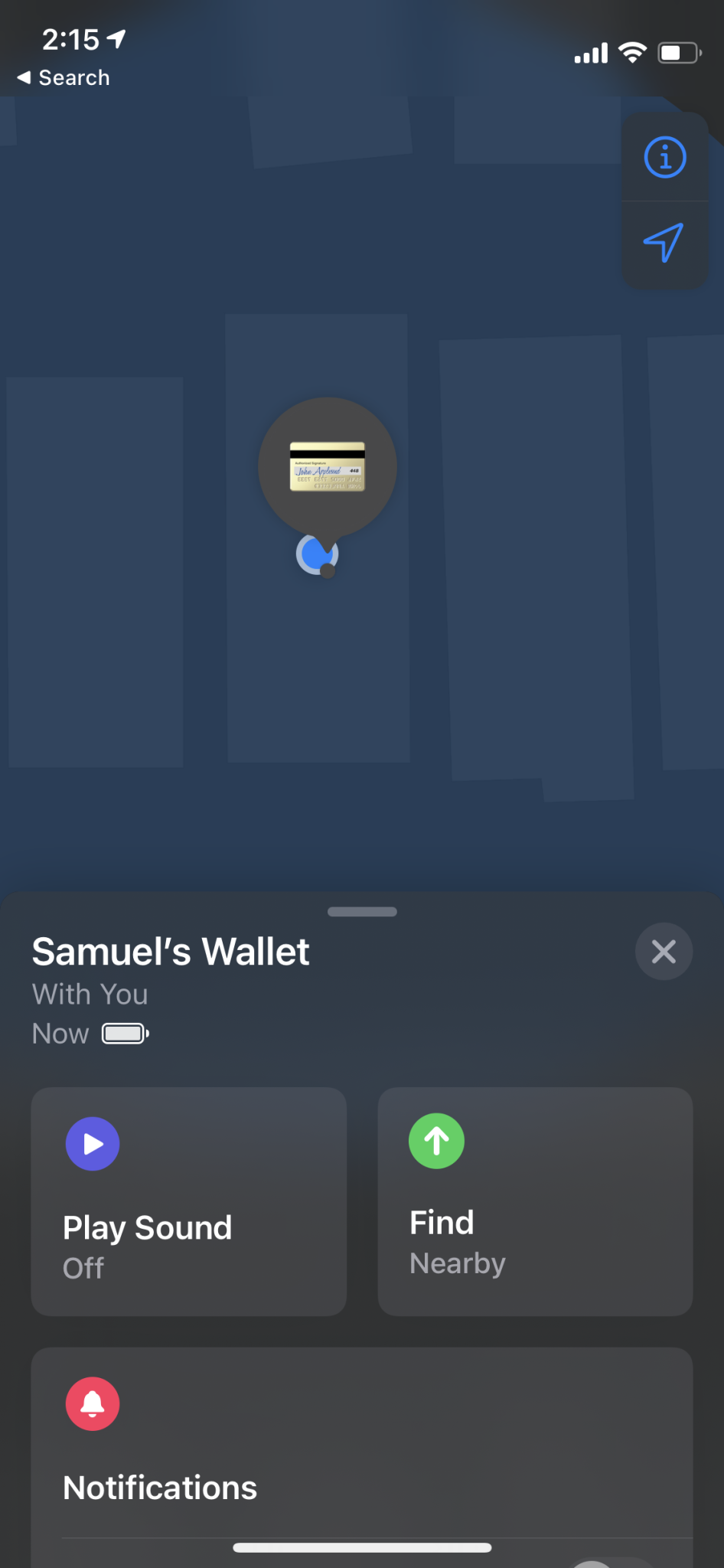Play Sound on the wallet
This screenshot has width=724, height=1568.
(x=188, y=1200)
